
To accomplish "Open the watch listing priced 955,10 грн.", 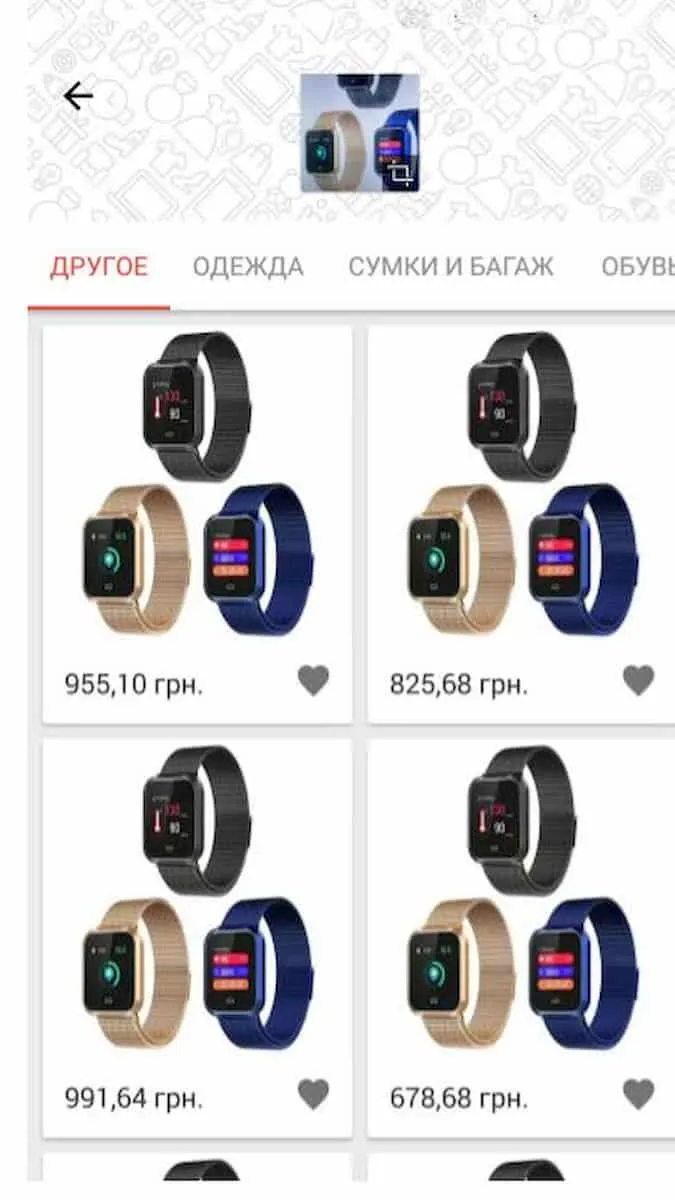I will 197,524.
